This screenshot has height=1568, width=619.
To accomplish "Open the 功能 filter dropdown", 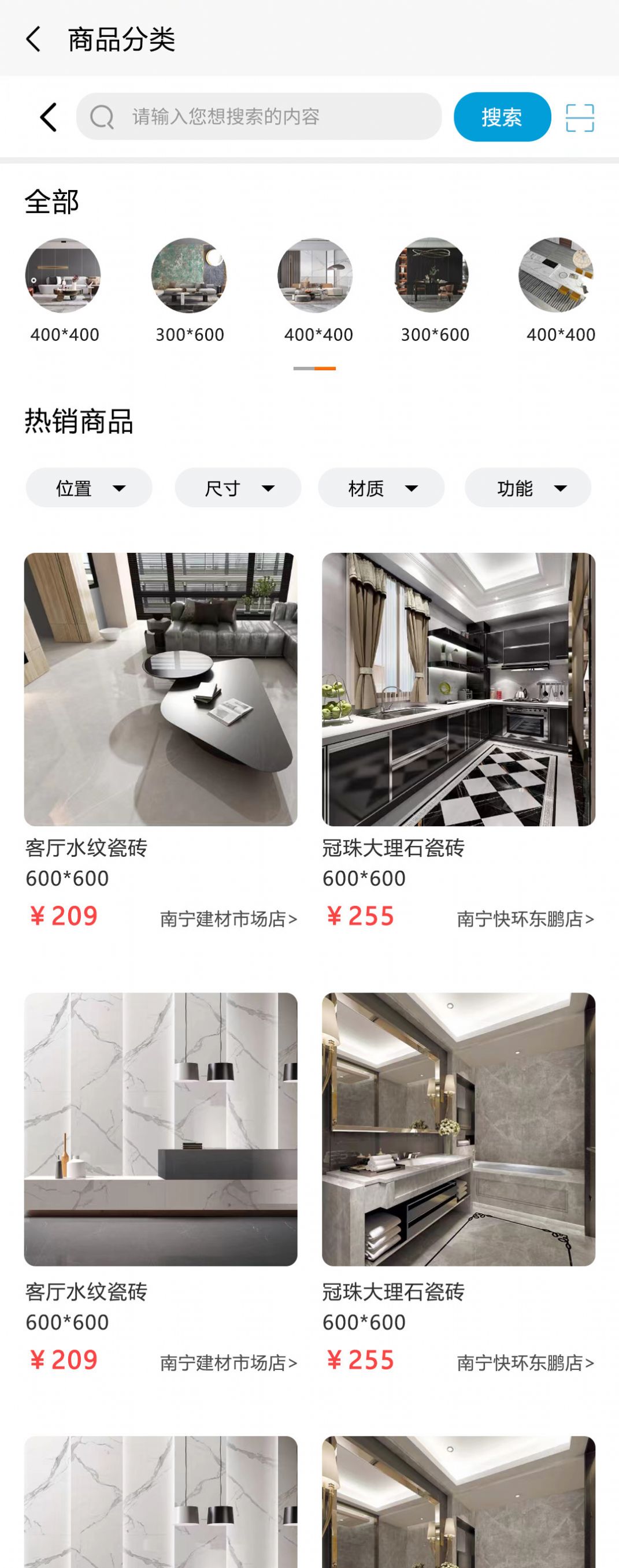I will (x=528, y=488).
